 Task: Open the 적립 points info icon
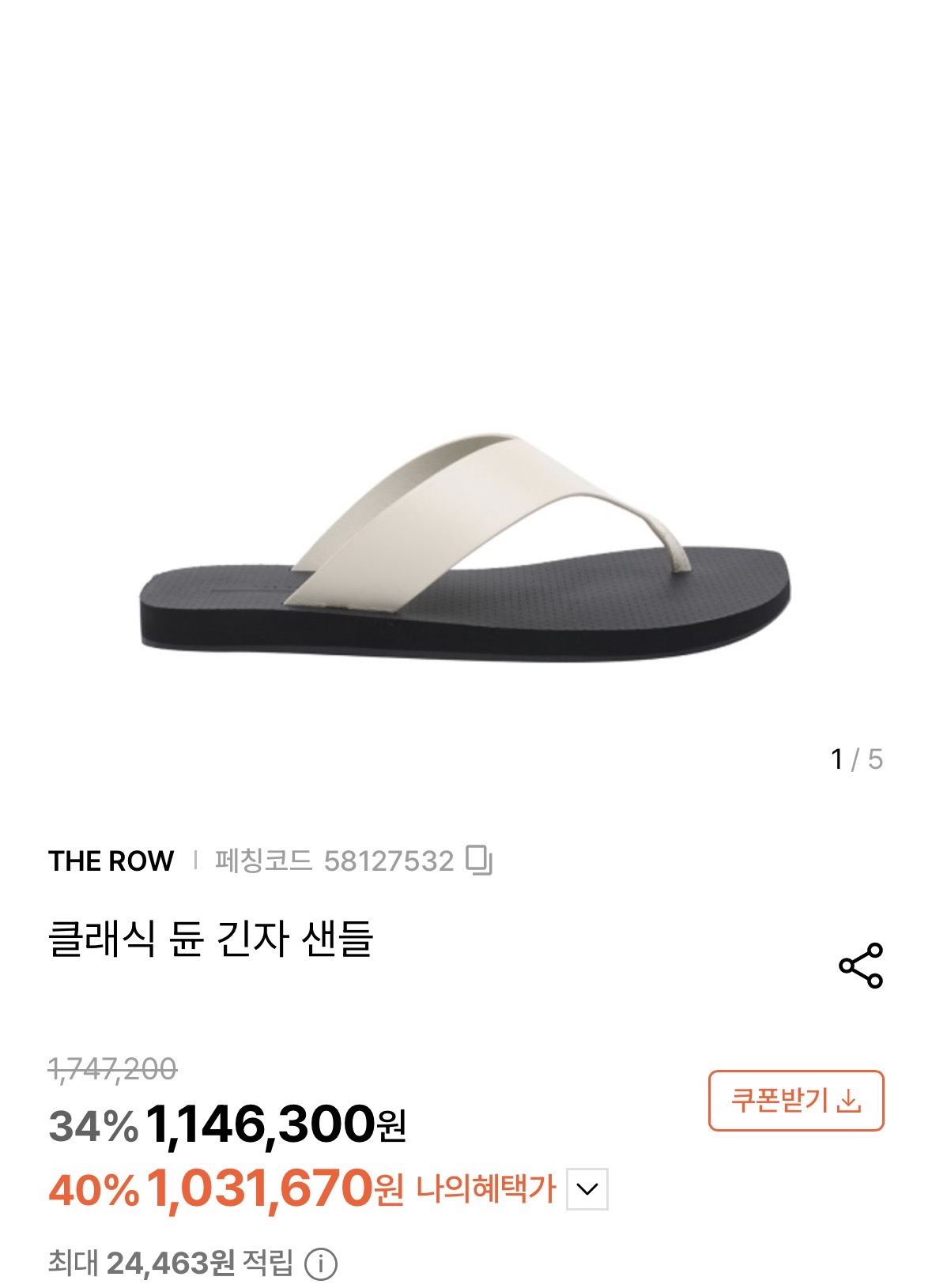(321, 1264)
